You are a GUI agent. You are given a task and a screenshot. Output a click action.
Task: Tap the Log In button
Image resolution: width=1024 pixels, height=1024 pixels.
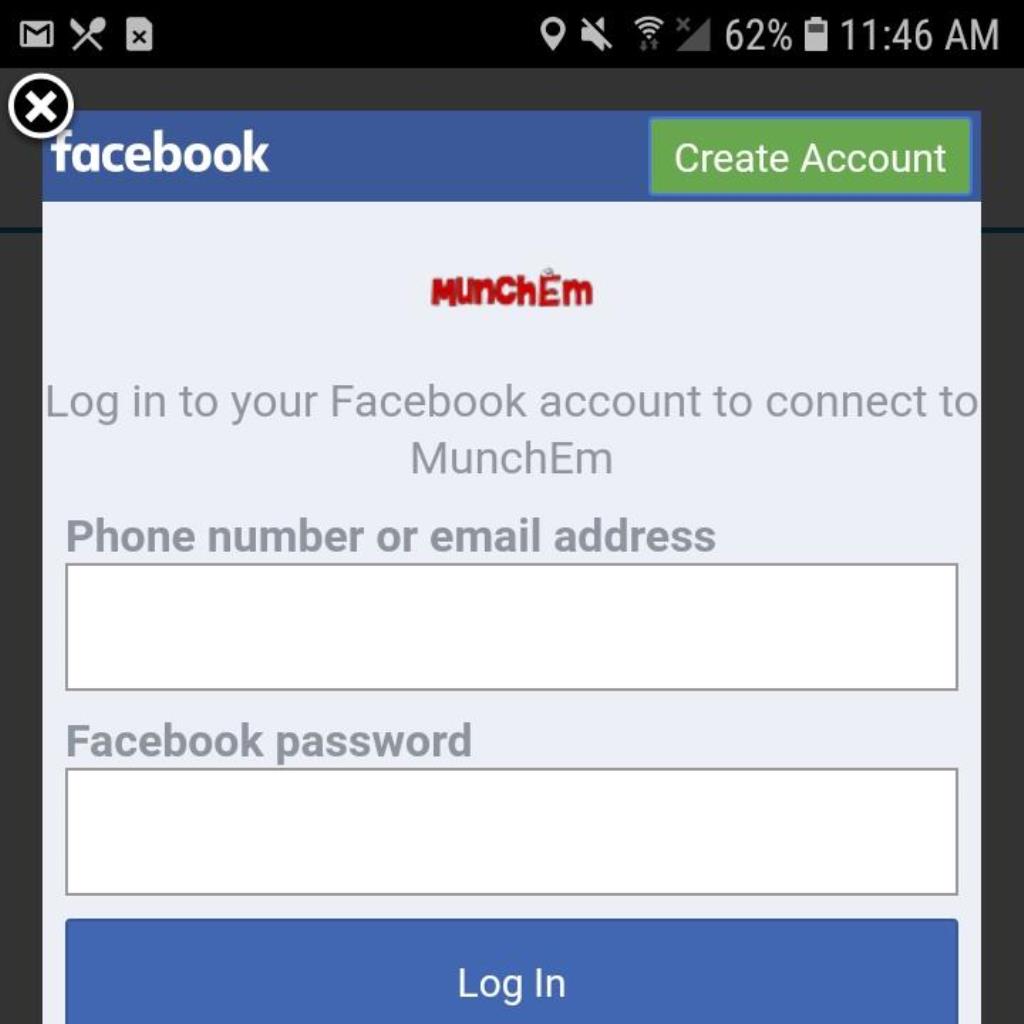[x=511, y=980]
